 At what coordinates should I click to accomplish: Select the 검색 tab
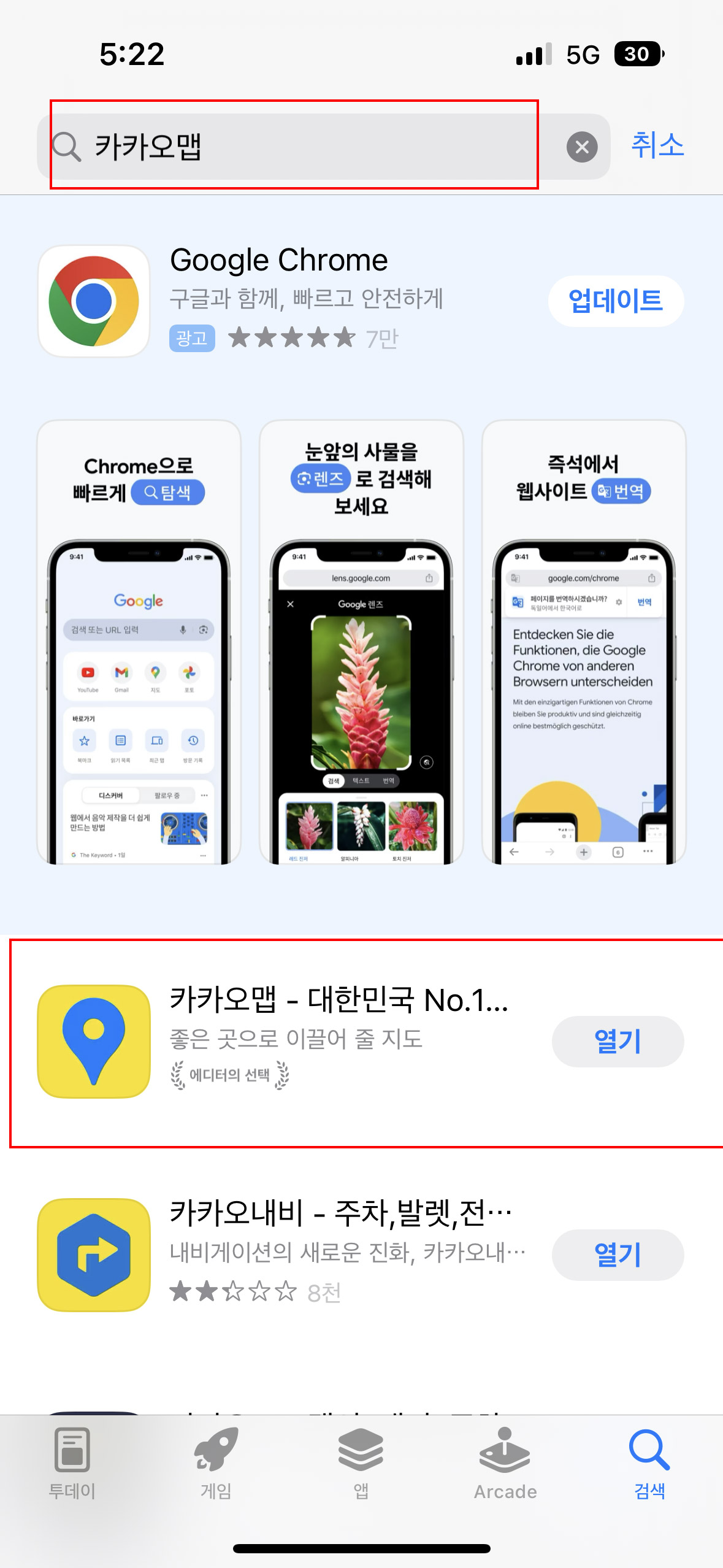pyautogui.click(x=649, y=1463)
